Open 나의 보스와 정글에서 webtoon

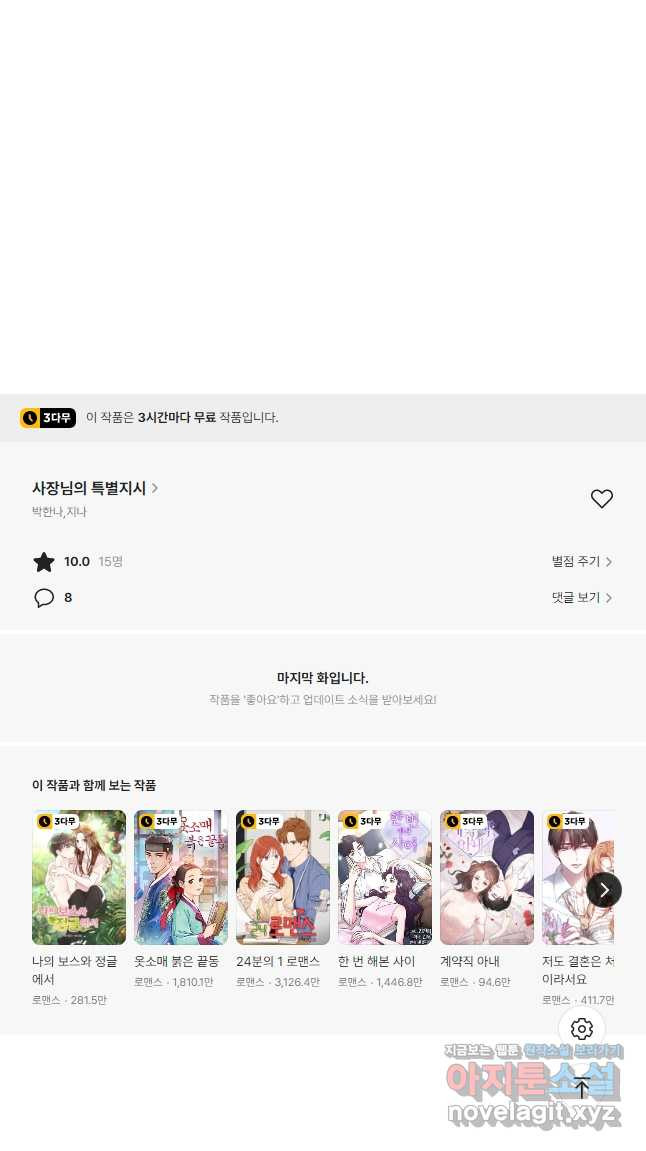click(x=79, y=877)
